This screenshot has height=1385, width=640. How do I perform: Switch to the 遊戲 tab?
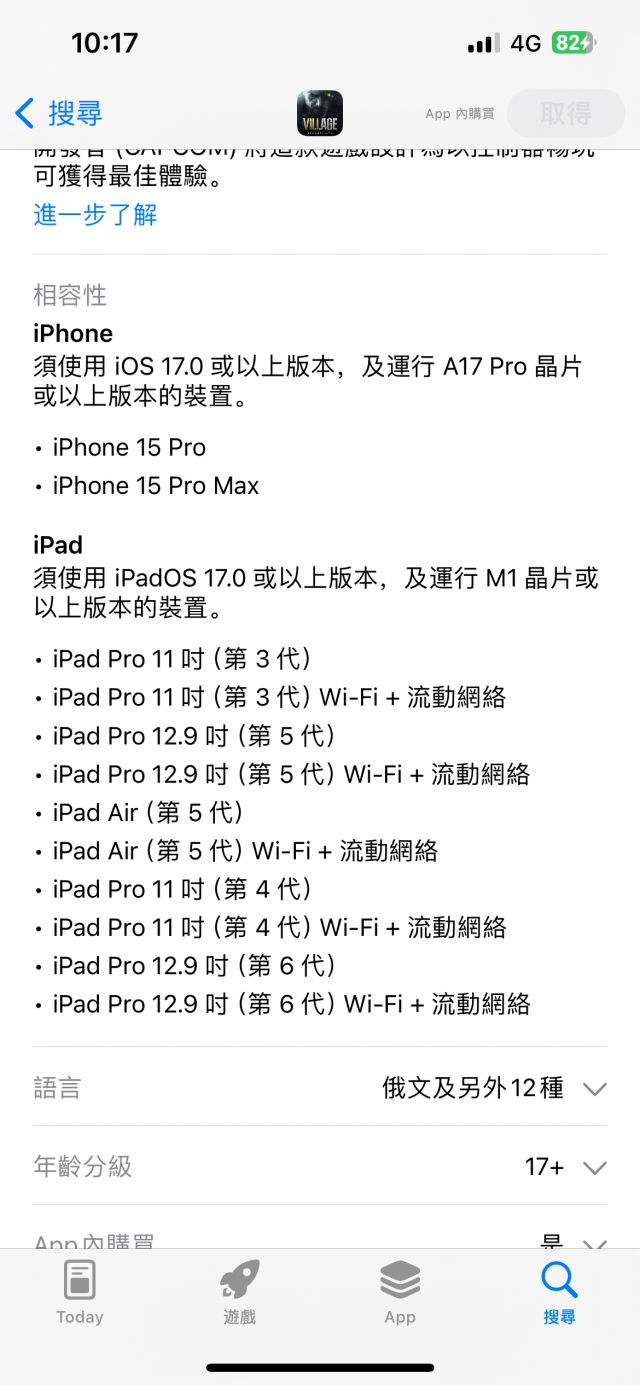[x=240, y=1291]
